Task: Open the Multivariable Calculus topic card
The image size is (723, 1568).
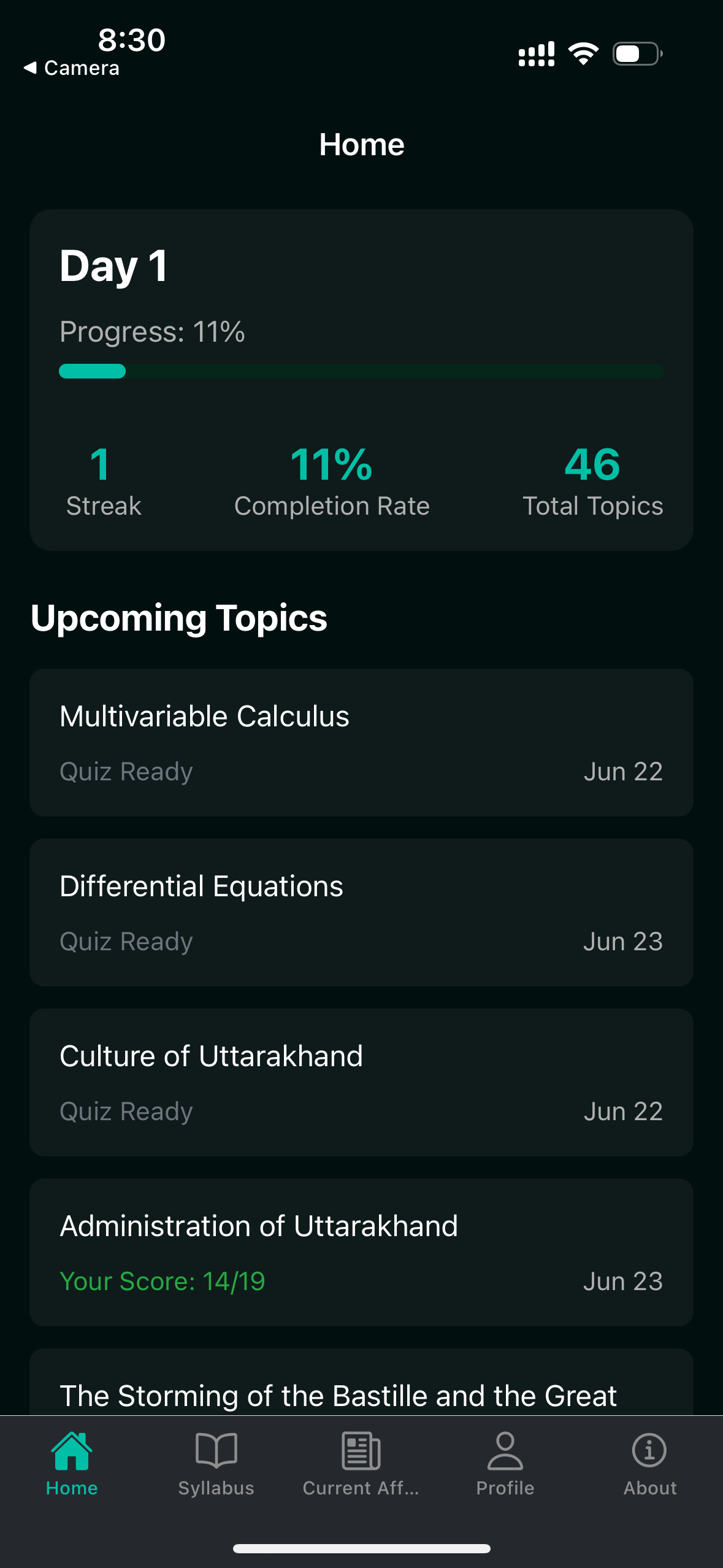Action: (x=361, y=742)
